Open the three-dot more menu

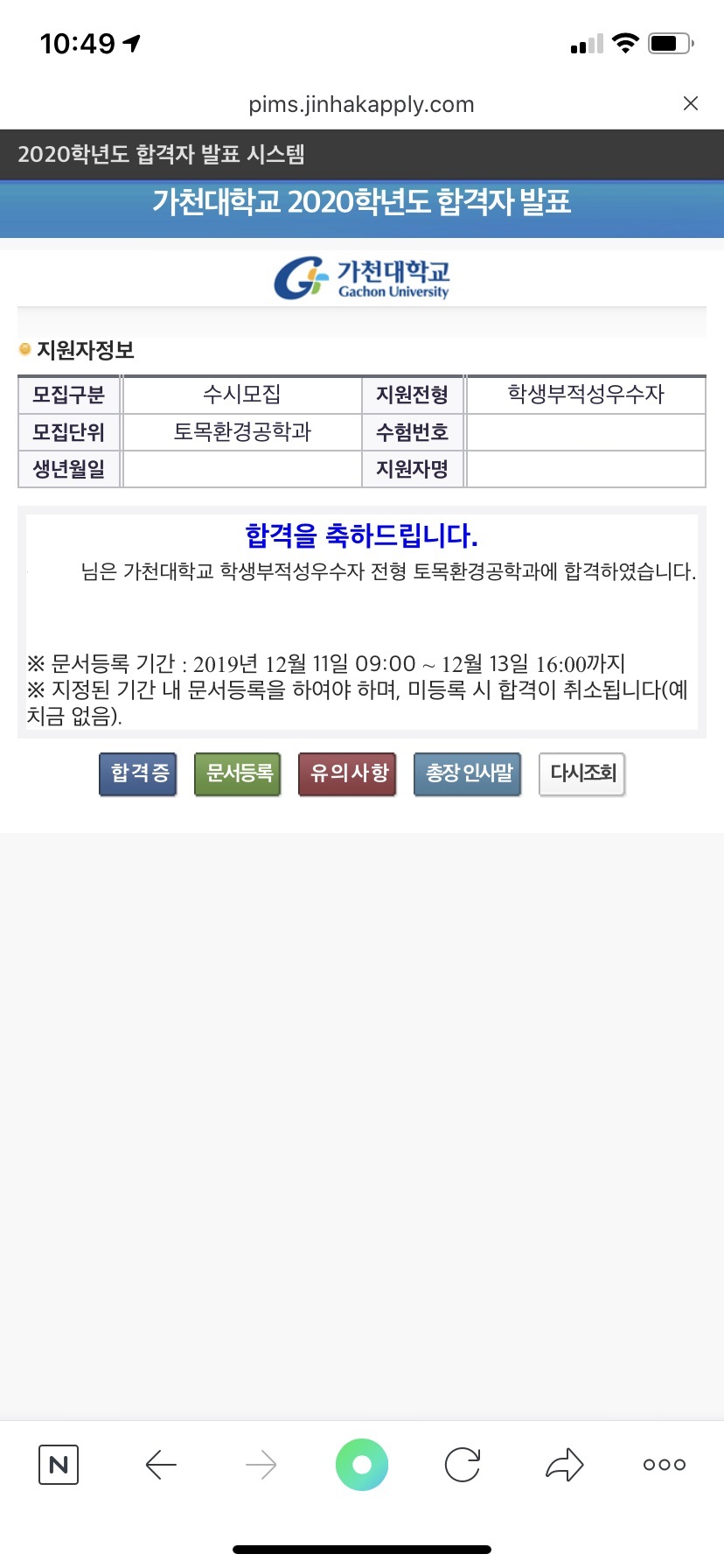[x=665, y=1464]
